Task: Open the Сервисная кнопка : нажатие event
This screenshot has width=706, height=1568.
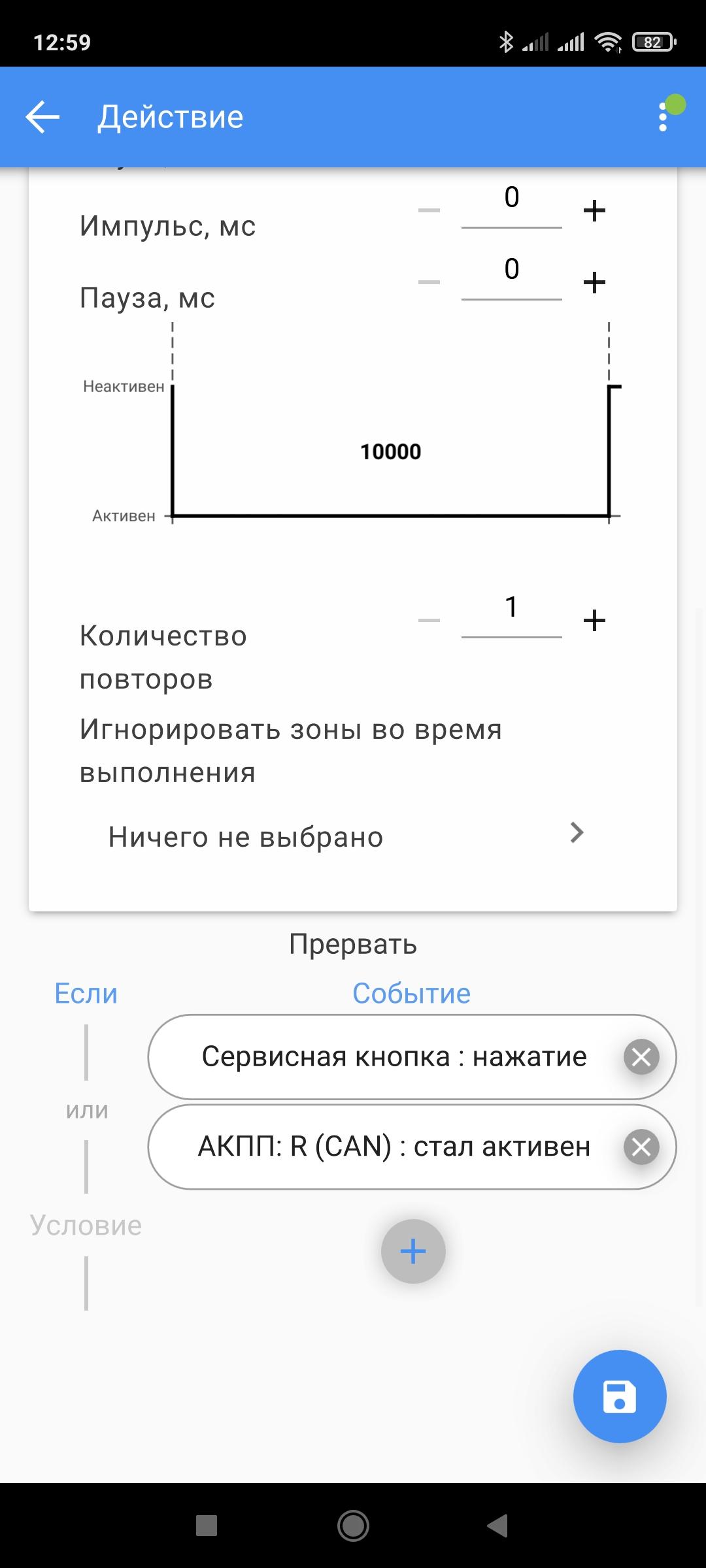Action: pyautogui.click(x=392, y=1056)
